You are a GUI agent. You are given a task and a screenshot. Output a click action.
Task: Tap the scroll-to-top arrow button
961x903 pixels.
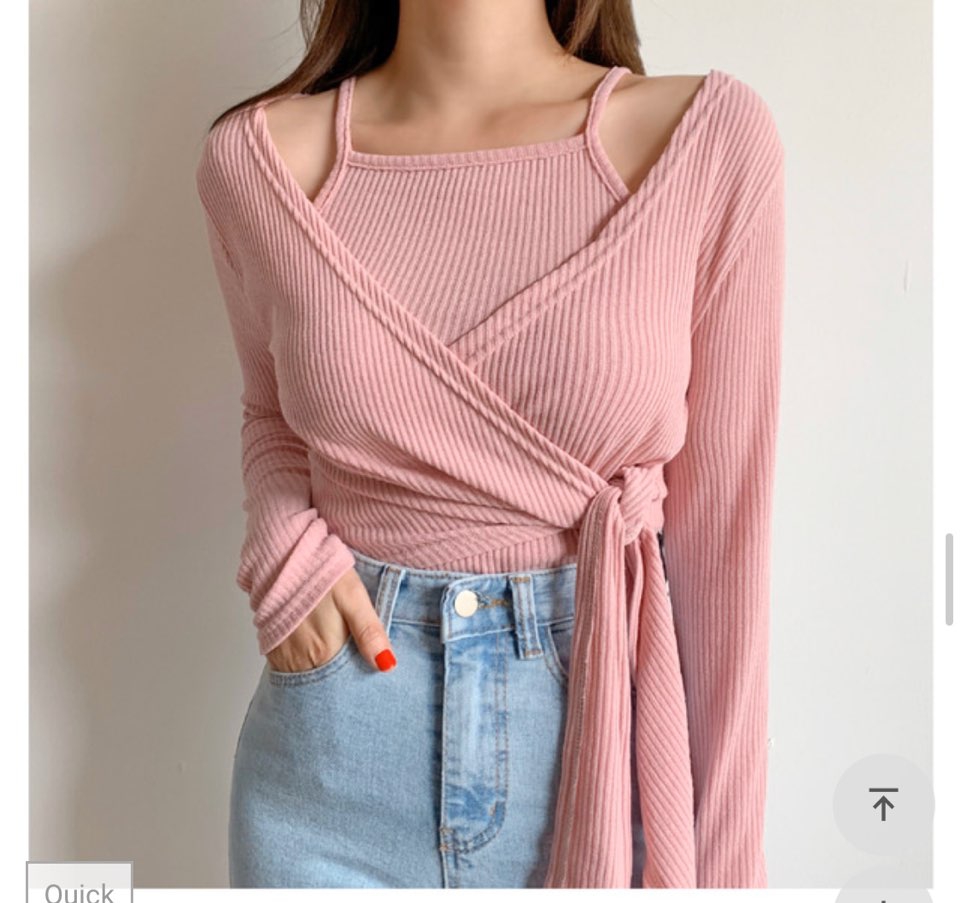pos(883,804)
